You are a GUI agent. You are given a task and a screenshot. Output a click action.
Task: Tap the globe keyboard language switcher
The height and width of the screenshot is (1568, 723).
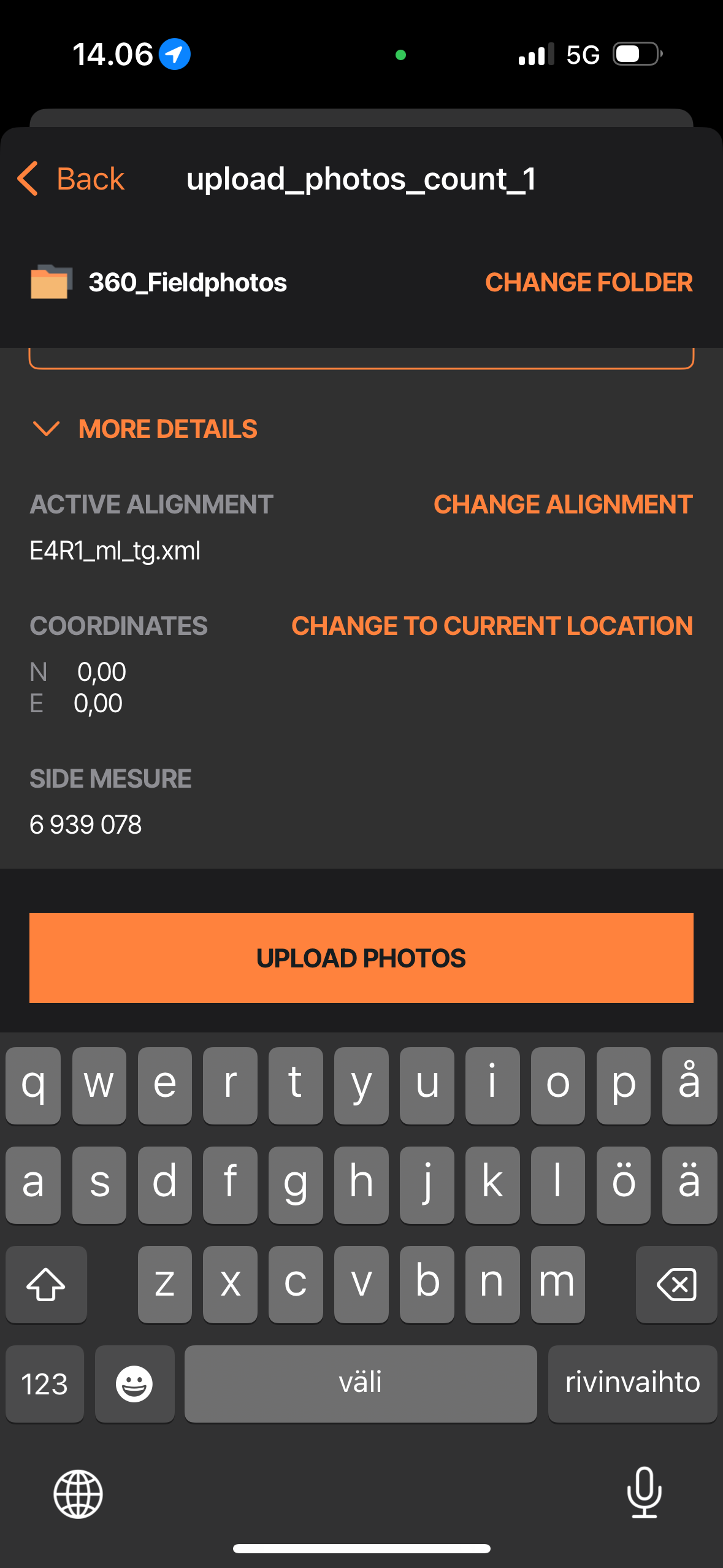(78, 1494)
